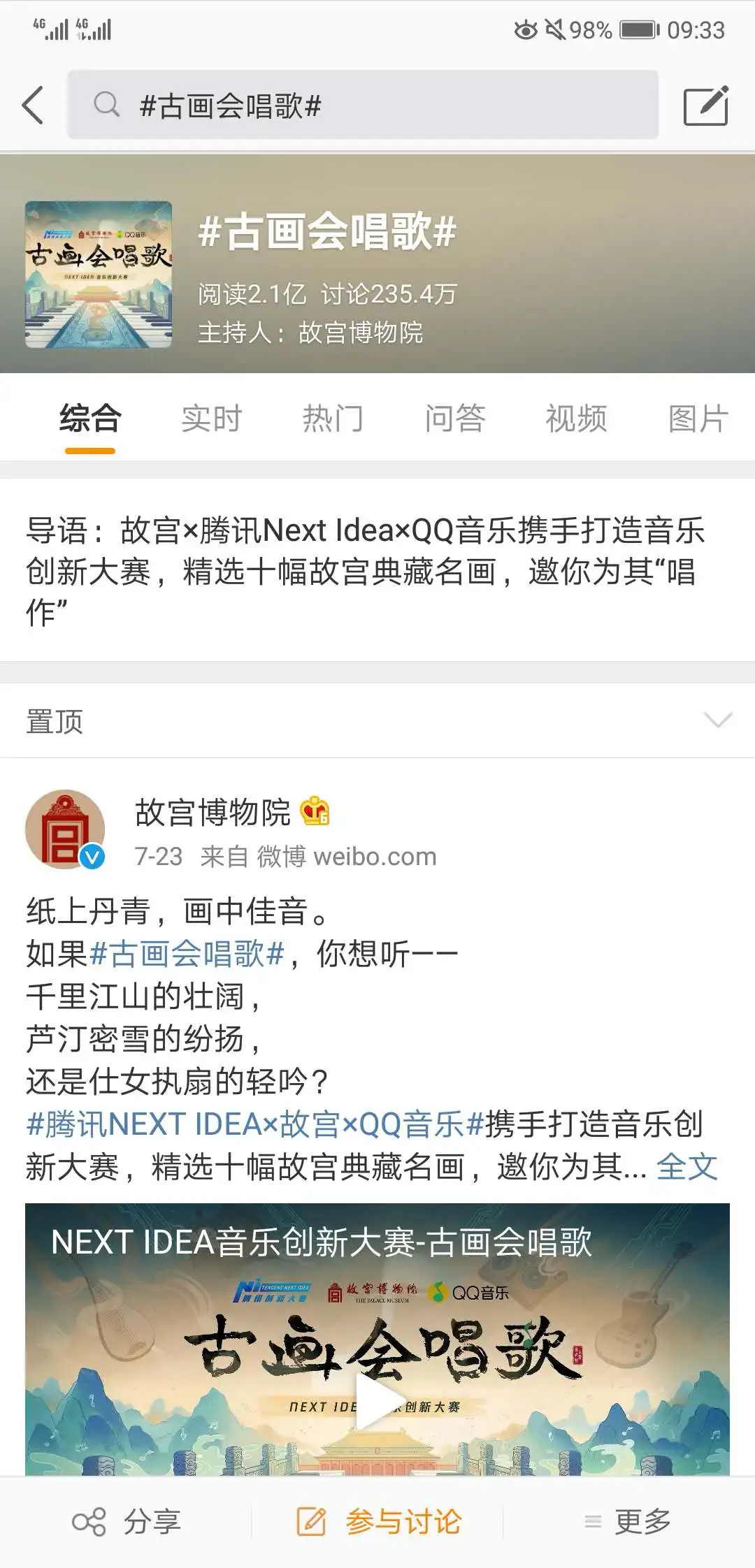The height and width of the screenshot is (1568, 755).
Task: Play the NEXT IDEA音乐创新大赛 video
Action: 377,1401
